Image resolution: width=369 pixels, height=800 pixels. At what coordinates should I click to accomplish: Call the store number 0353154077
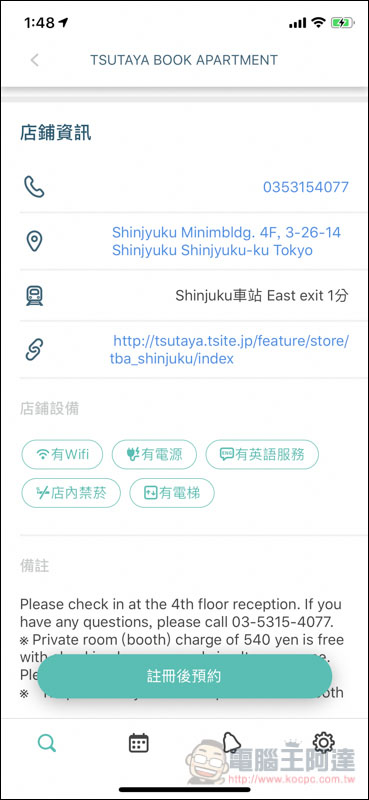306,187
